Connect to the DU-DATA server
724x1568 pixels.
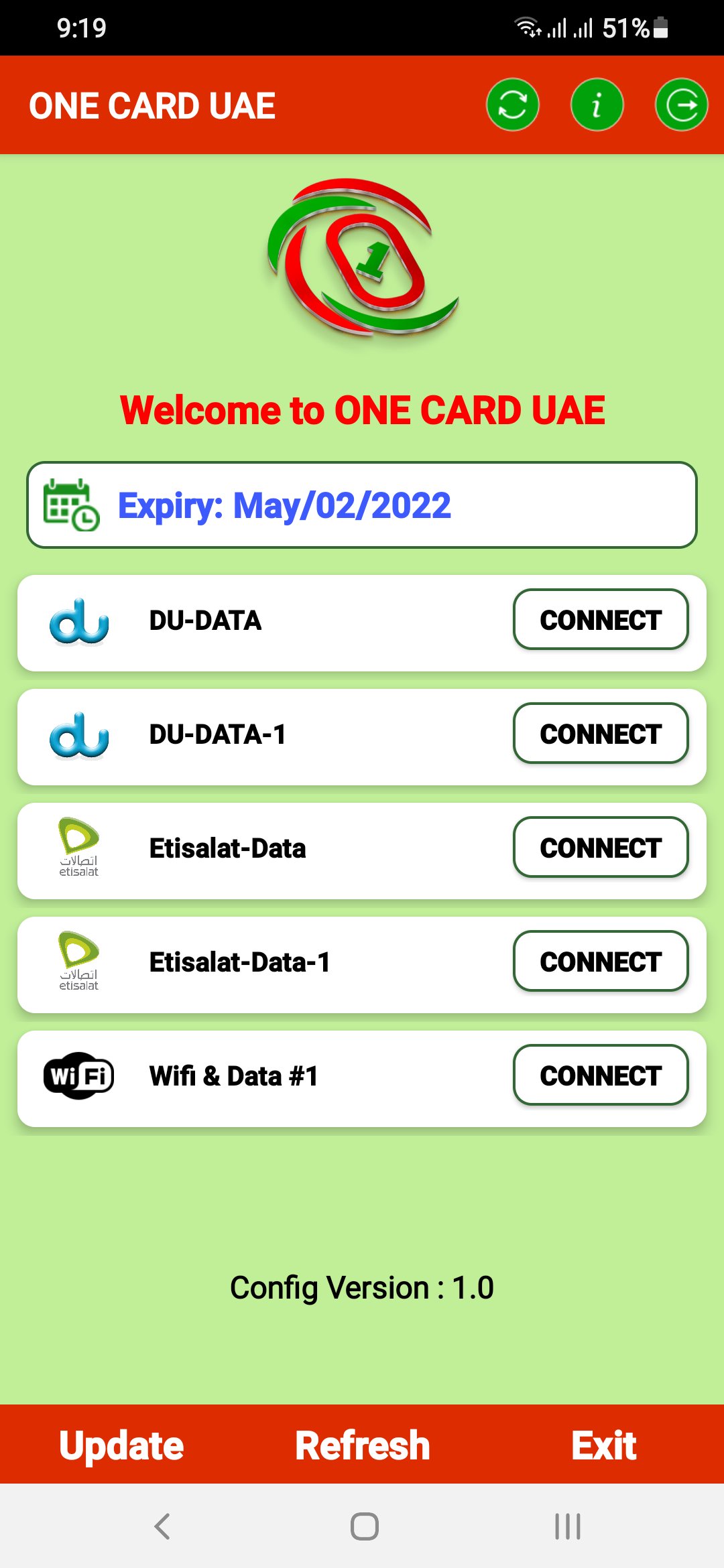point(601,620)
